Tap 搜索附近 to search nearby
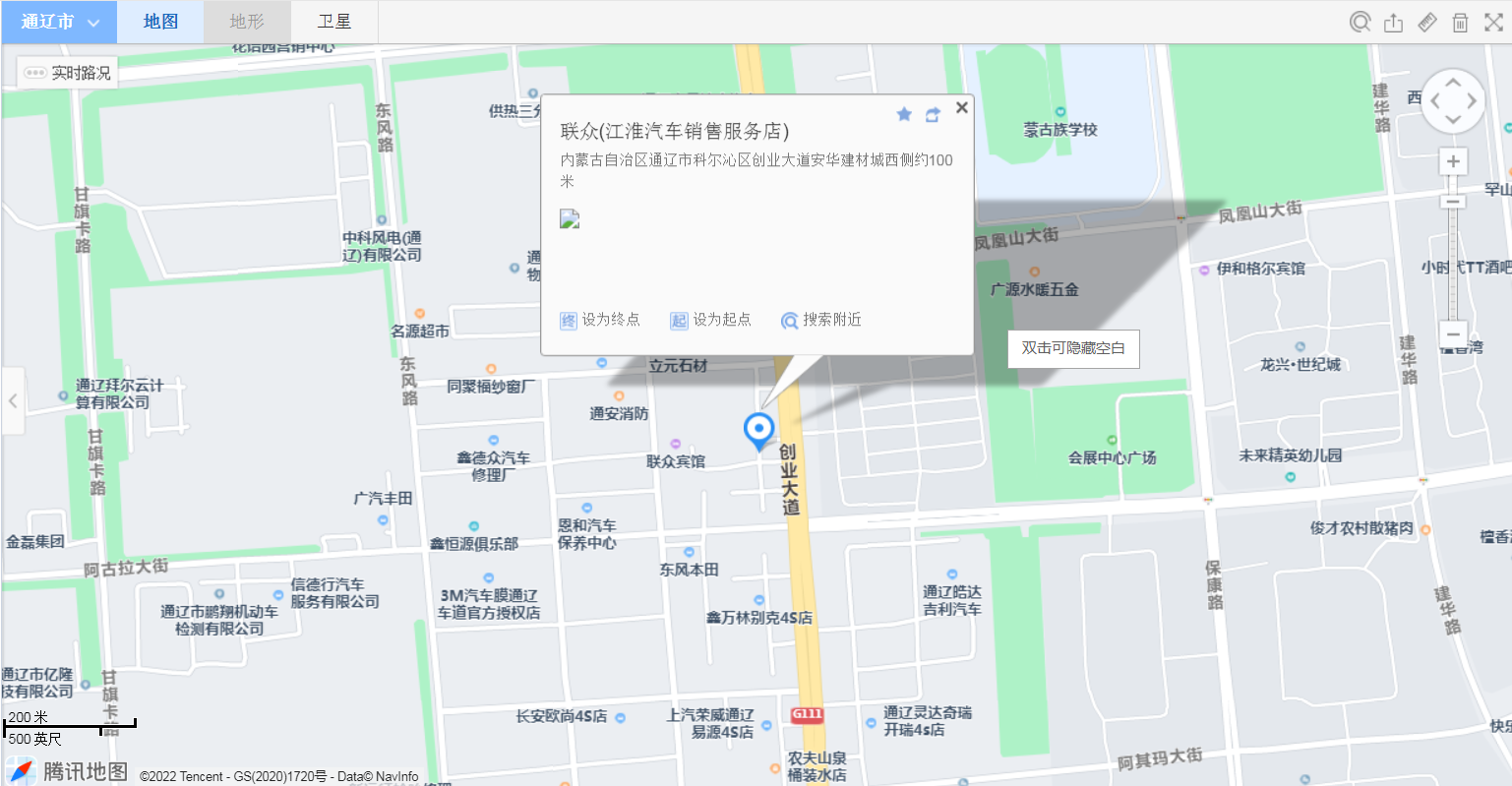1512x786 pixels. coord(821,320)
